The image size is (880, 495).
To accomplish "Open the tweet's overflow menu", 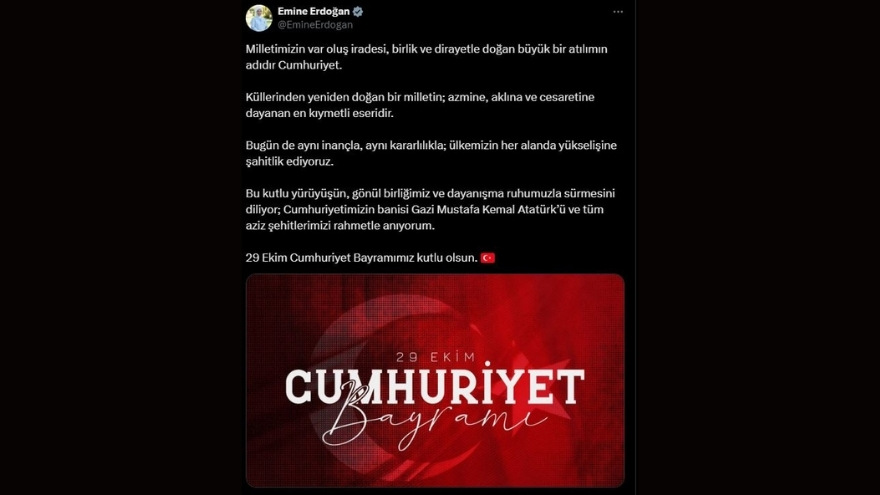I will coord(618,12).
